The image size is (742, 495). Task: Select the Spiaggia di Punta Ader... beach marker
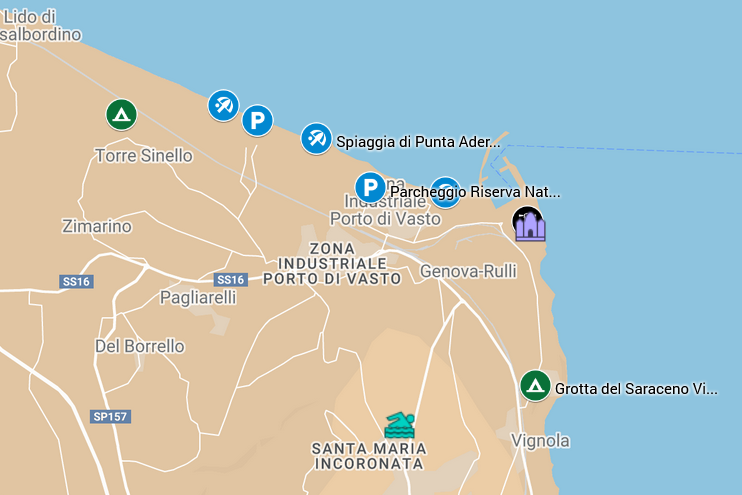(316, 139)
